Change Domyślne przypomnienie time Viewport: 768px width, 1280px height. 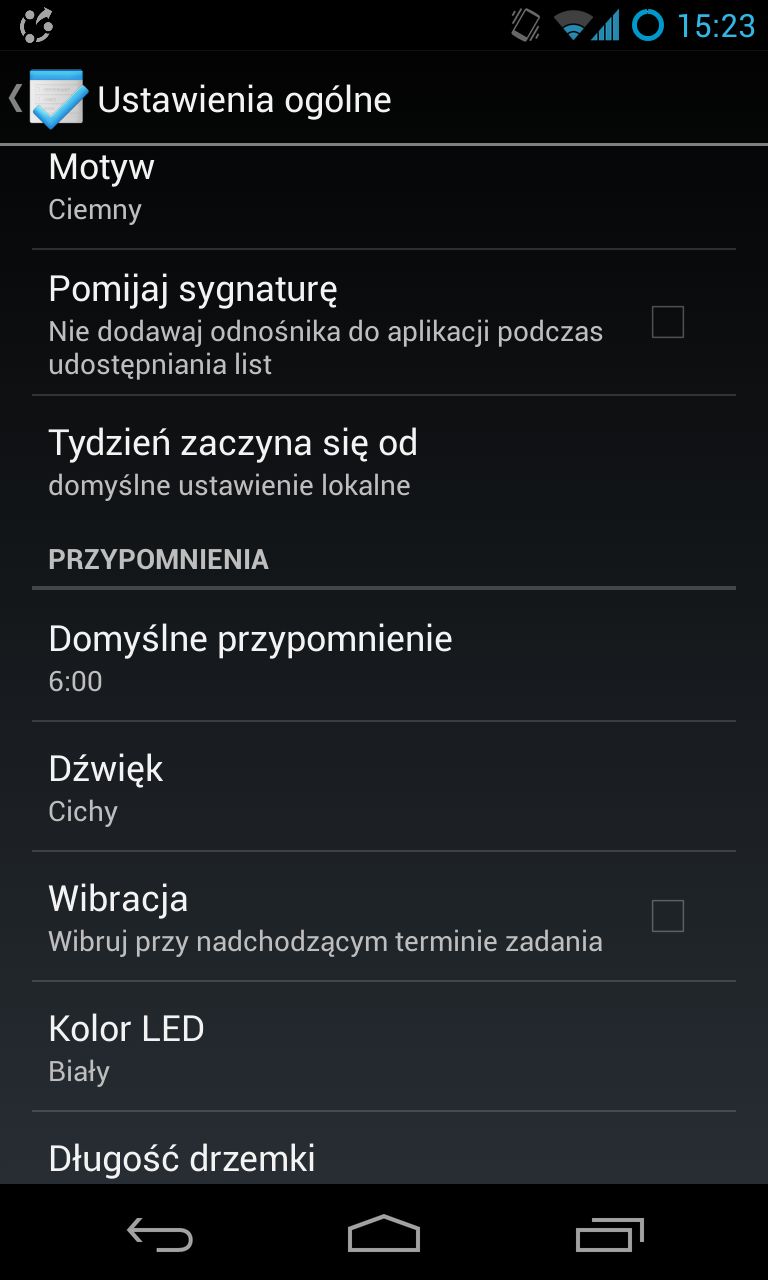coord(384,655)
